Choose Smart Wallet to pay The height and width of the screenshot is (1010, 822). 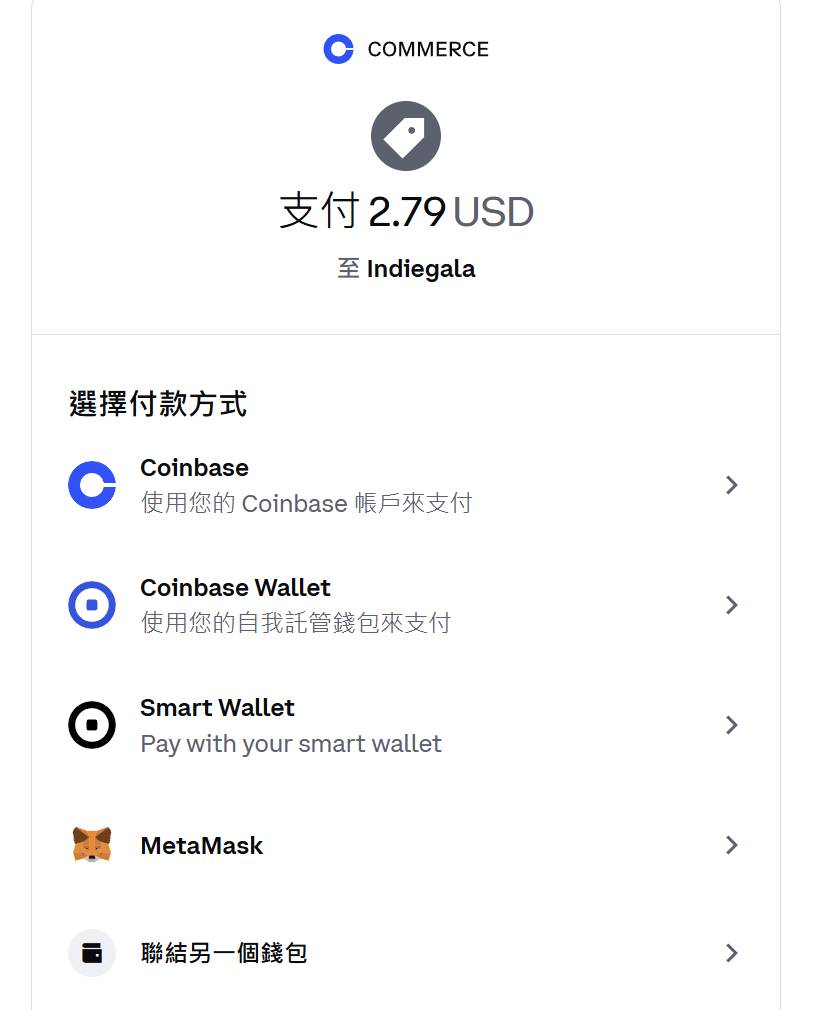[405, 725]
